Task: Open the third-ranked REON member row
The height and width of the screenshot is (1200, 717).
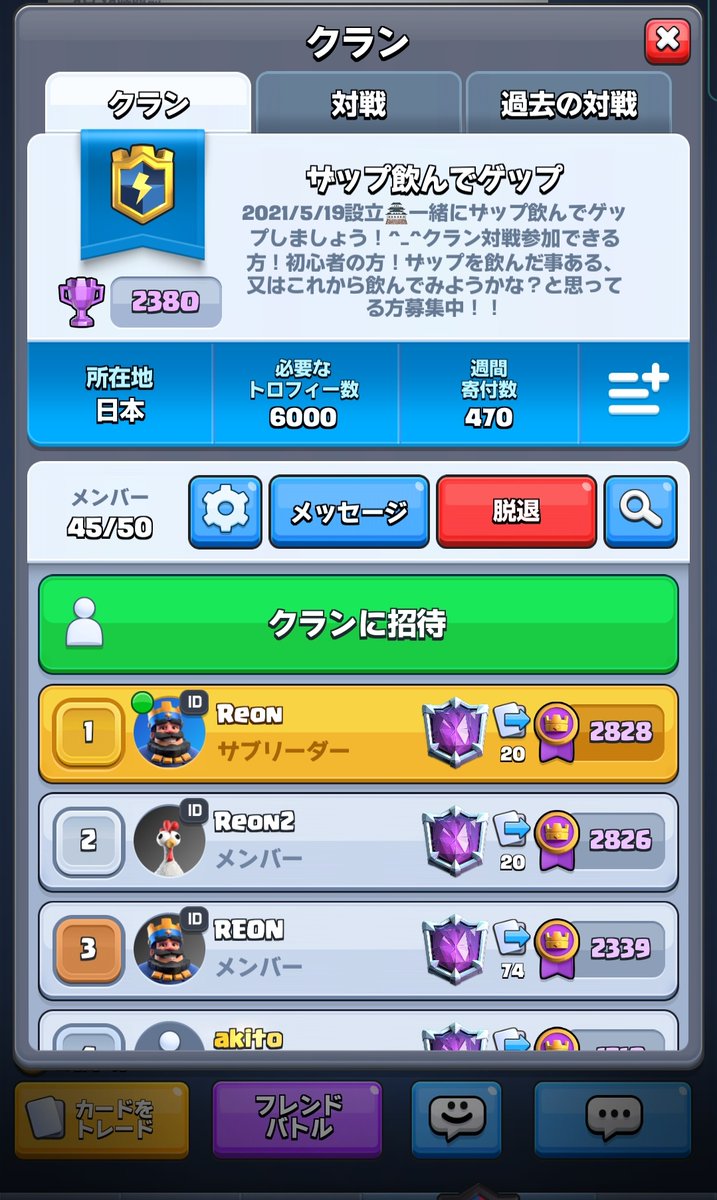Action: 358,950
